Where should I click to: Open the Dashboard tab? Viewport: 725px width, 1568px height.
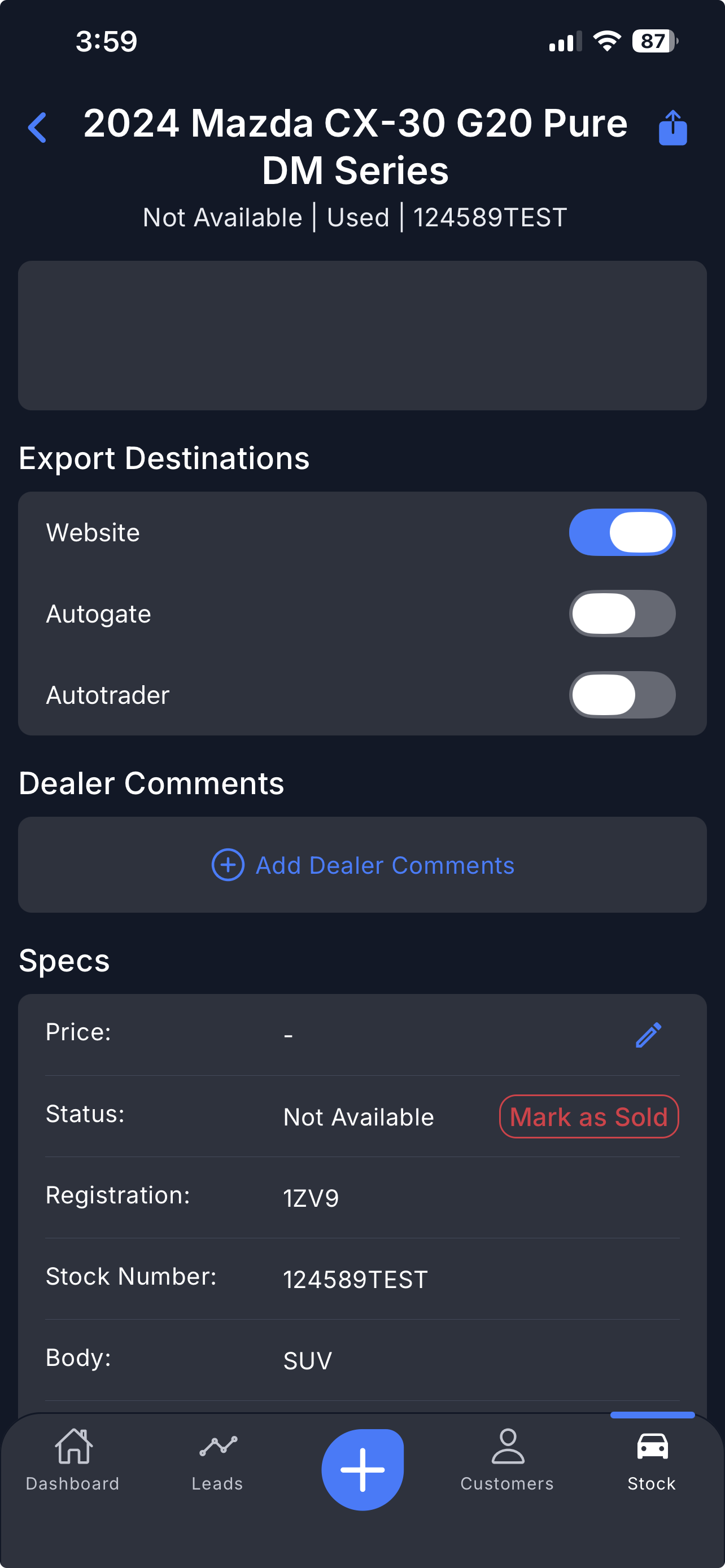tap(72, 1459)
